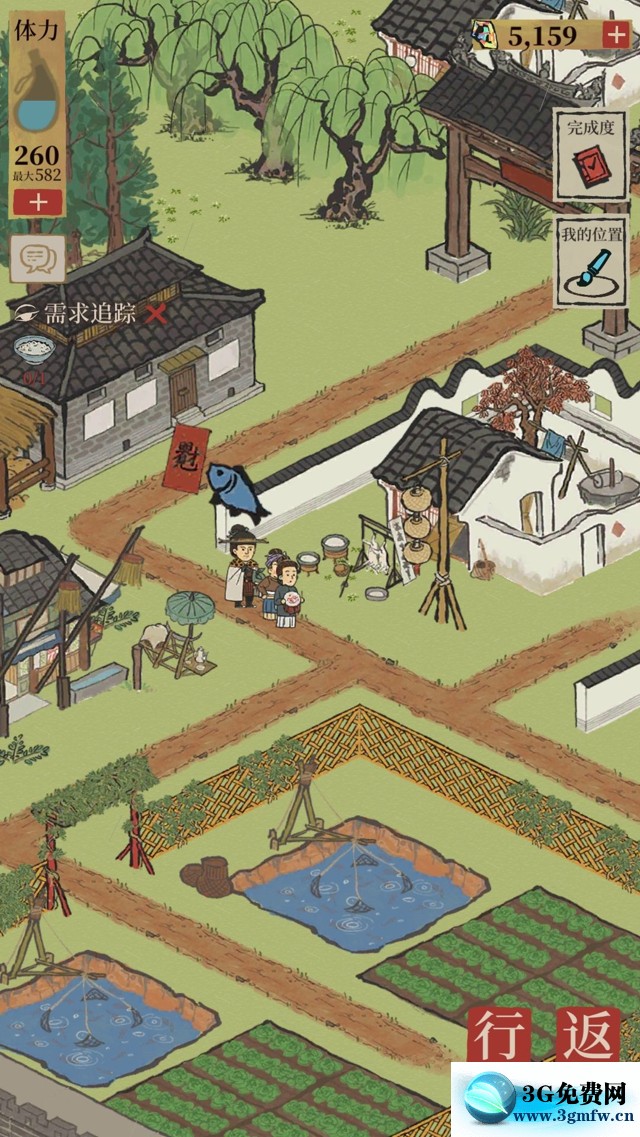
Task: Add currency with the plus beside 5,159
Action: pos(615,35)
